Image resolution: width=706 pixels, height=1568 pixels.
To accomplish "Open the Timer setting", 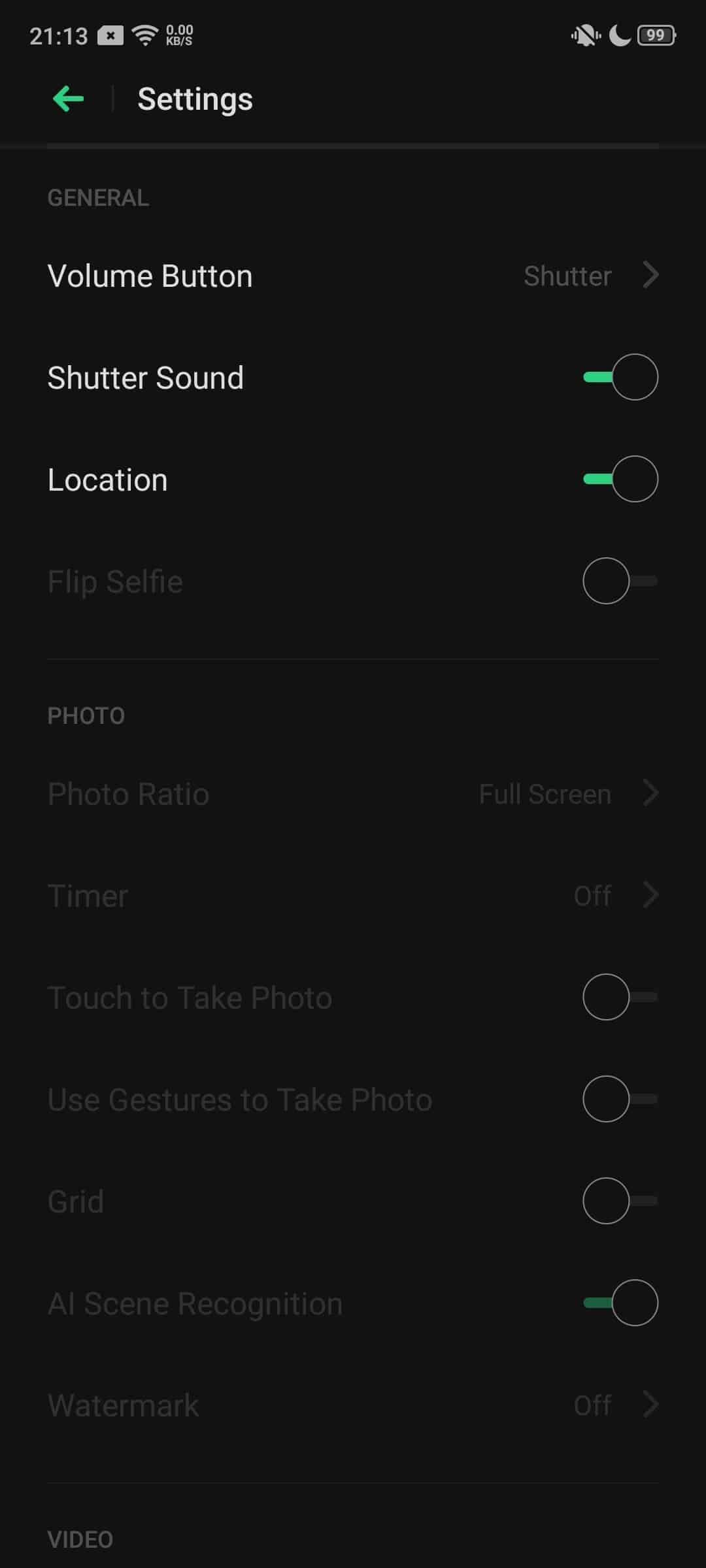I will 353,896.
